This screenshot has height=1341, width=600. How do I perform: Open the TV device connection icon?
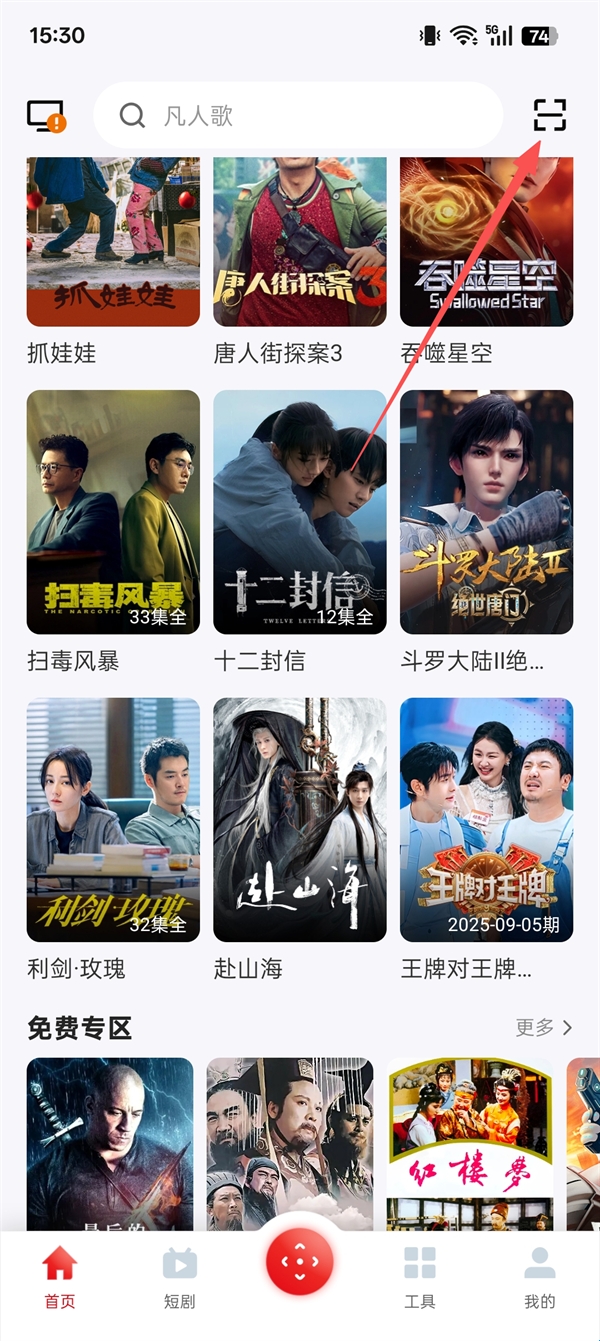tap(45, 117)
